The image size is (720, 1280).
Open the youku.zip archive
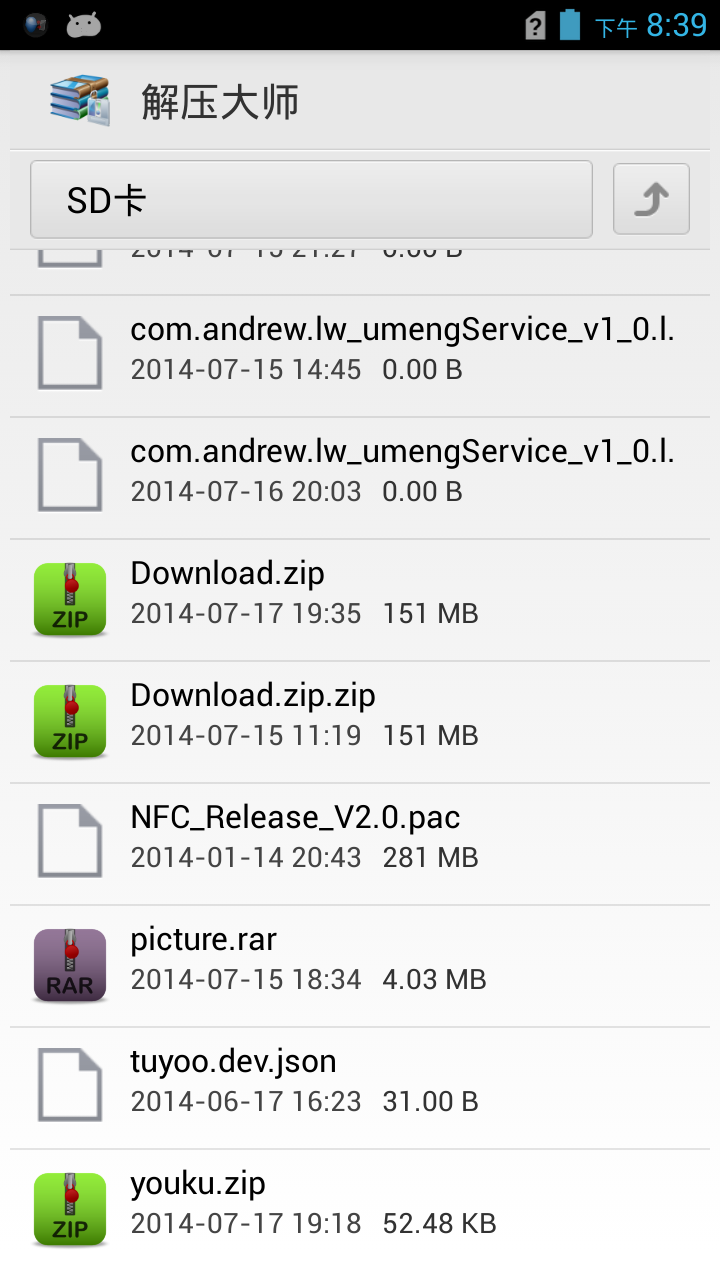(360, 1209)
